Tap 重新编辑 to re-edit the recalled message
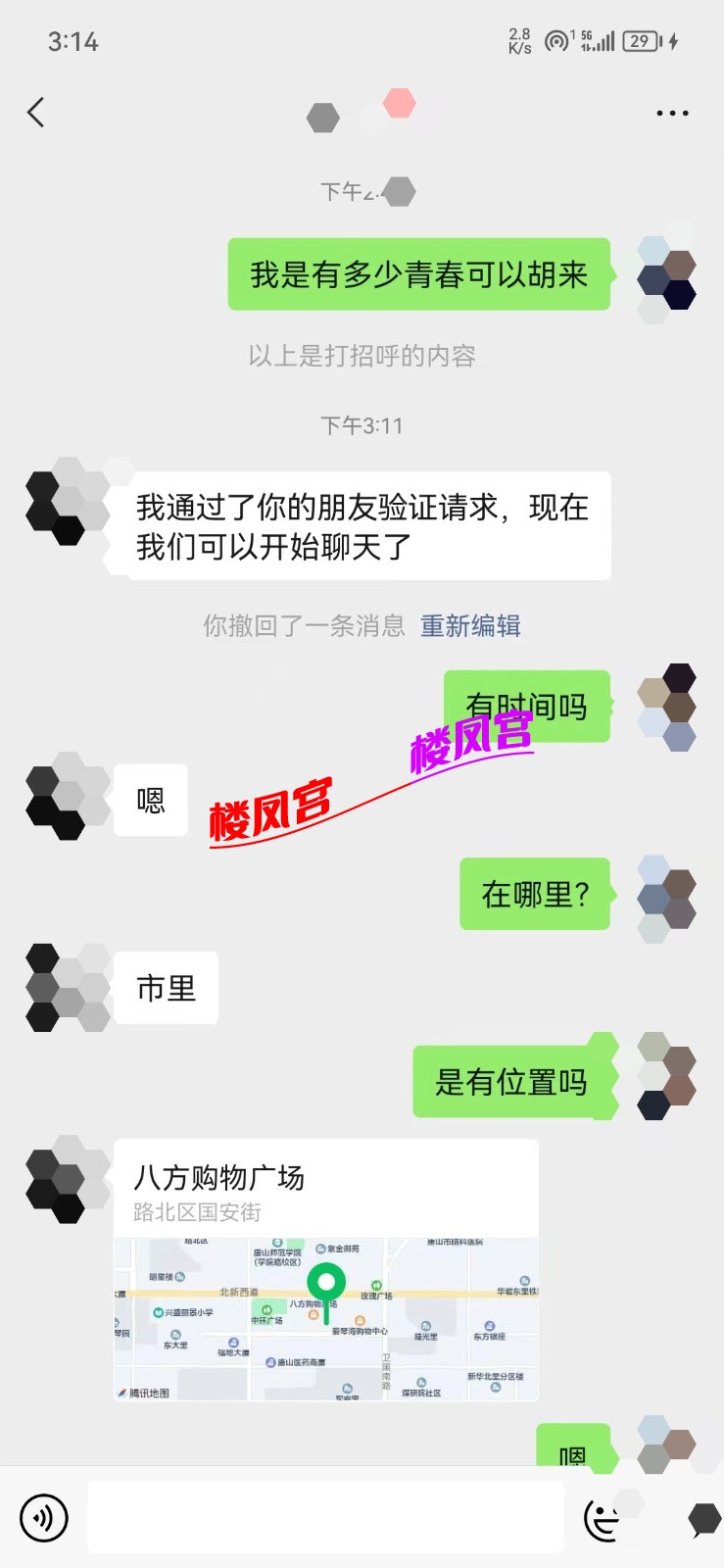The width and height of the screenshot is (724, 1568). click(x=470, y=625)
